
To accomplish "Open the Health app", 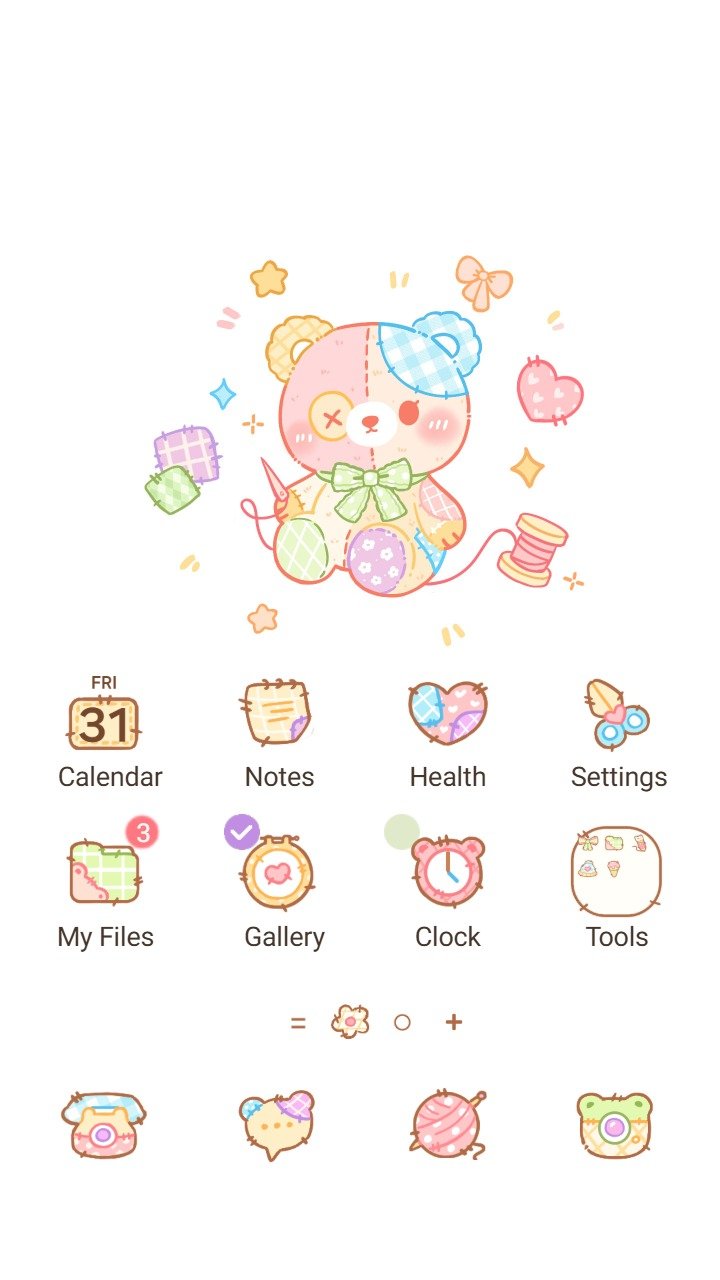I will point(447,714).
